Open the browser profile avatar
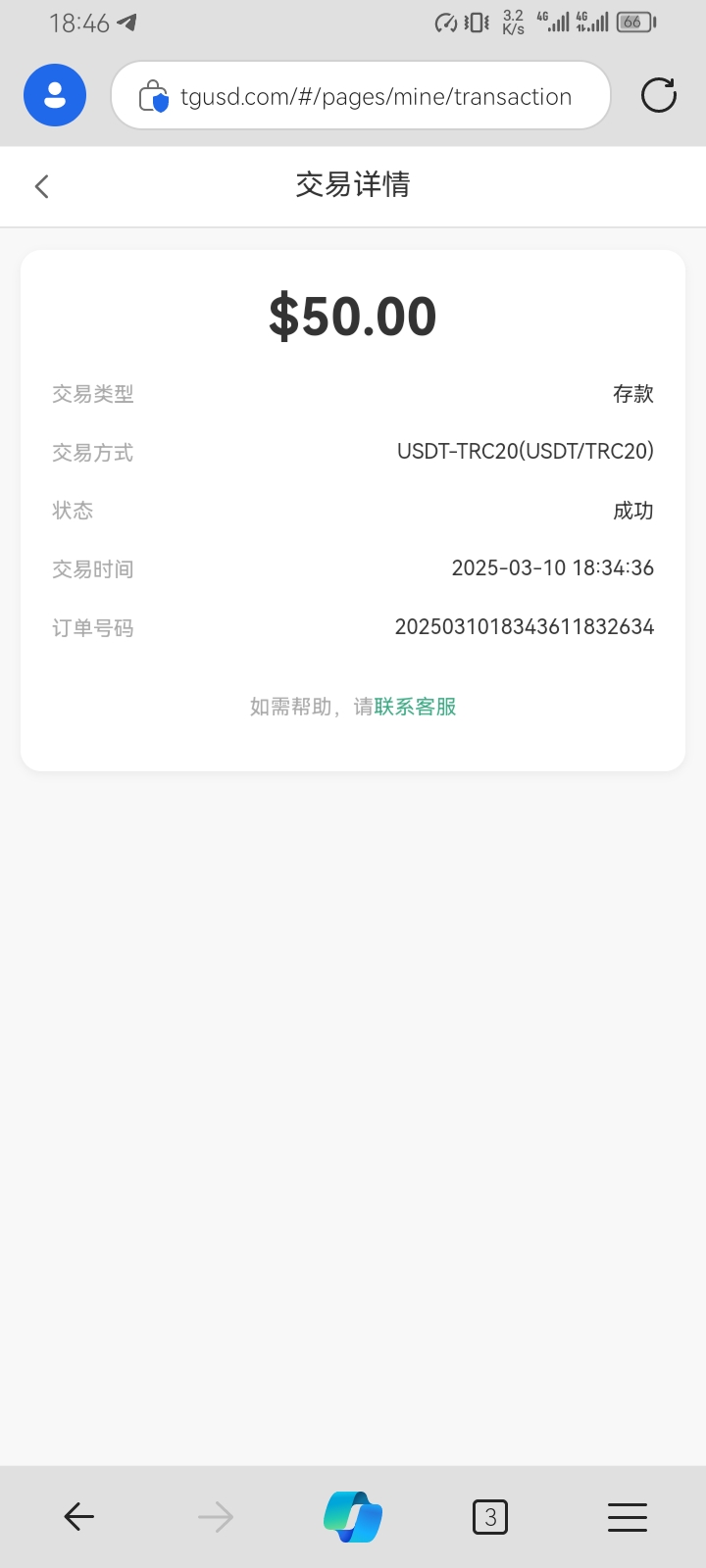 pyautogui.click(x=55, y=96)
